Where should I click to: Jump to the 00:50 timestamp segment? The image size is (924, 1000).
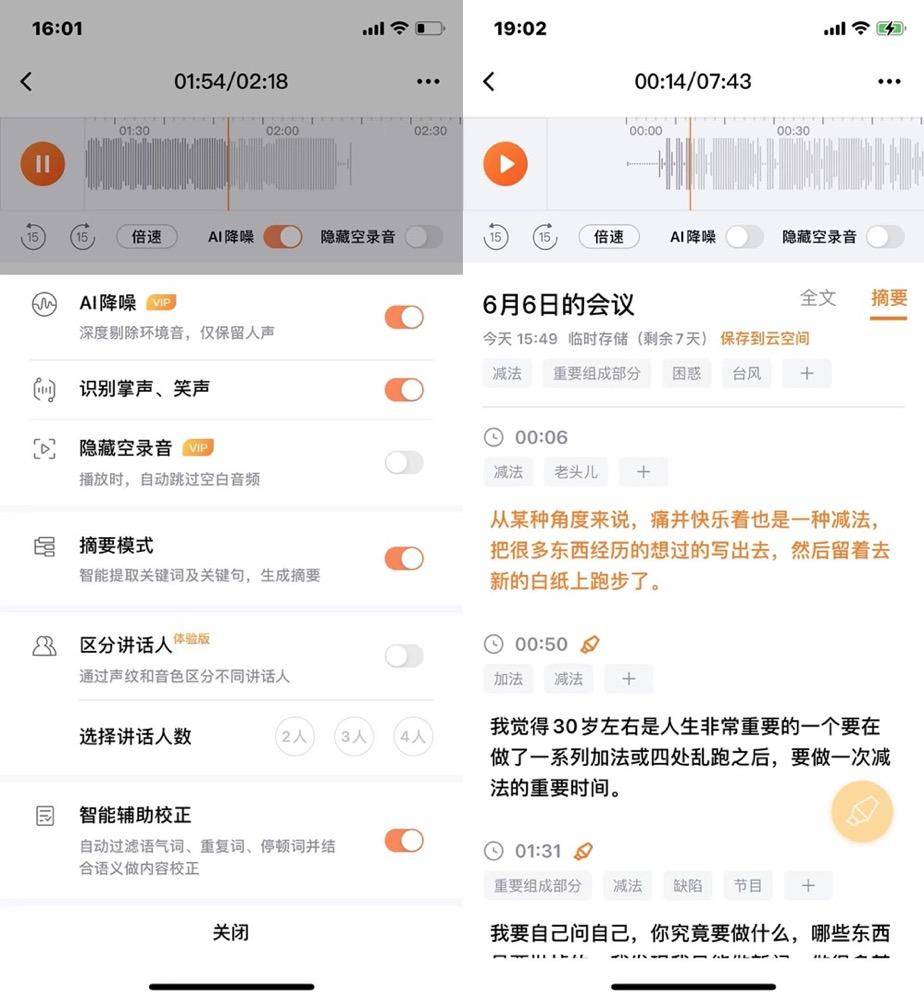click(x=540, y=644)
